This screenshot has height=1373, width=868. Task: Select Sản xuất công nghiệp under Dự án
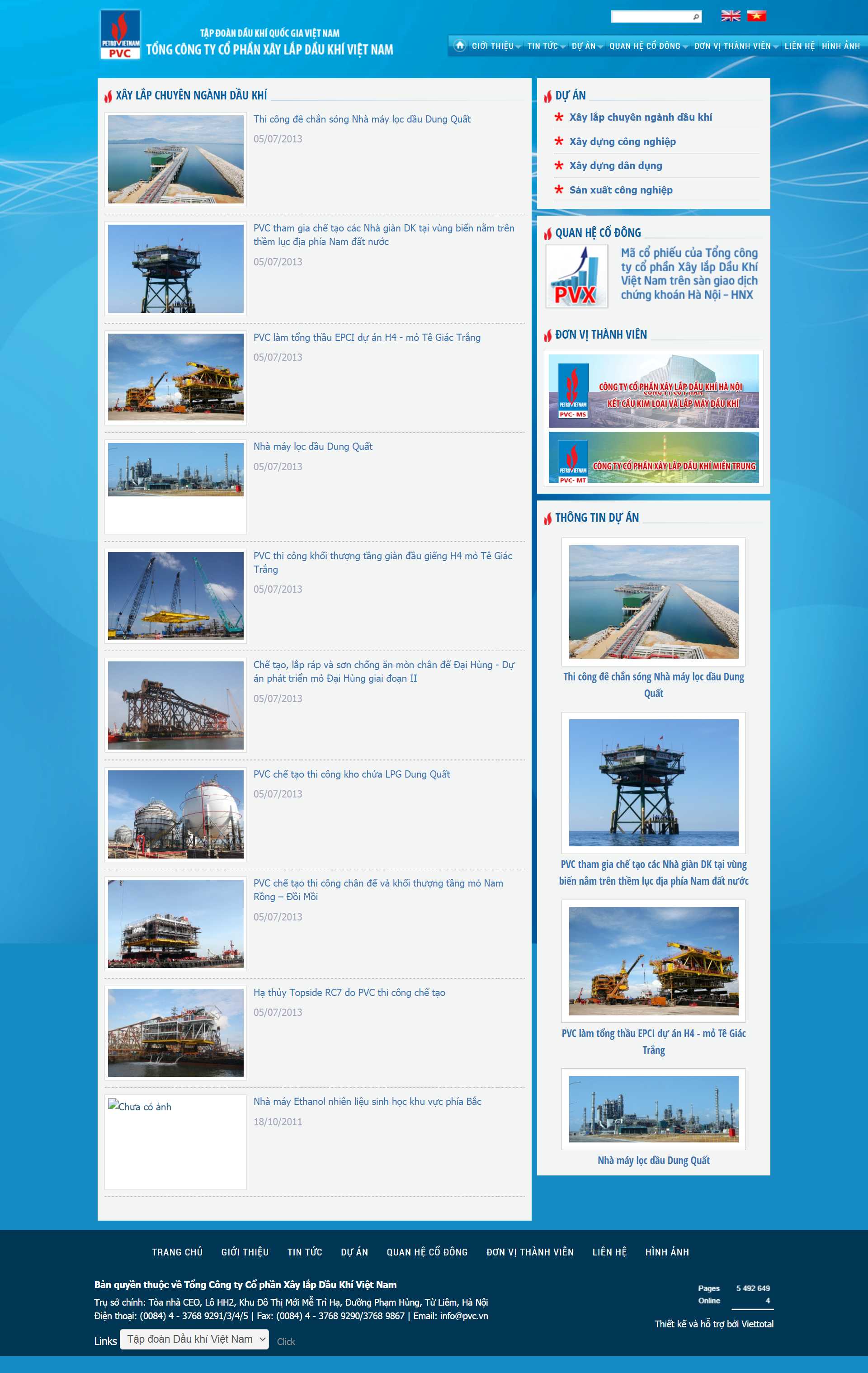coord(621,190)
